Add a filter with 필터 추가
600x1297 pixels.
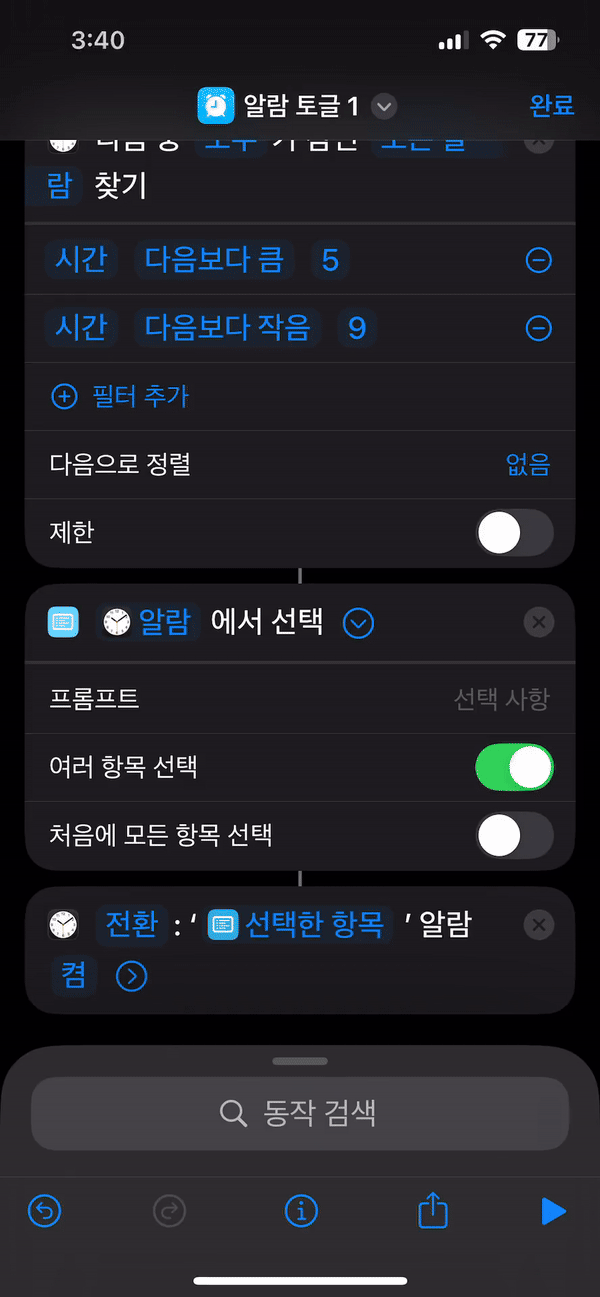click(120, 397)
